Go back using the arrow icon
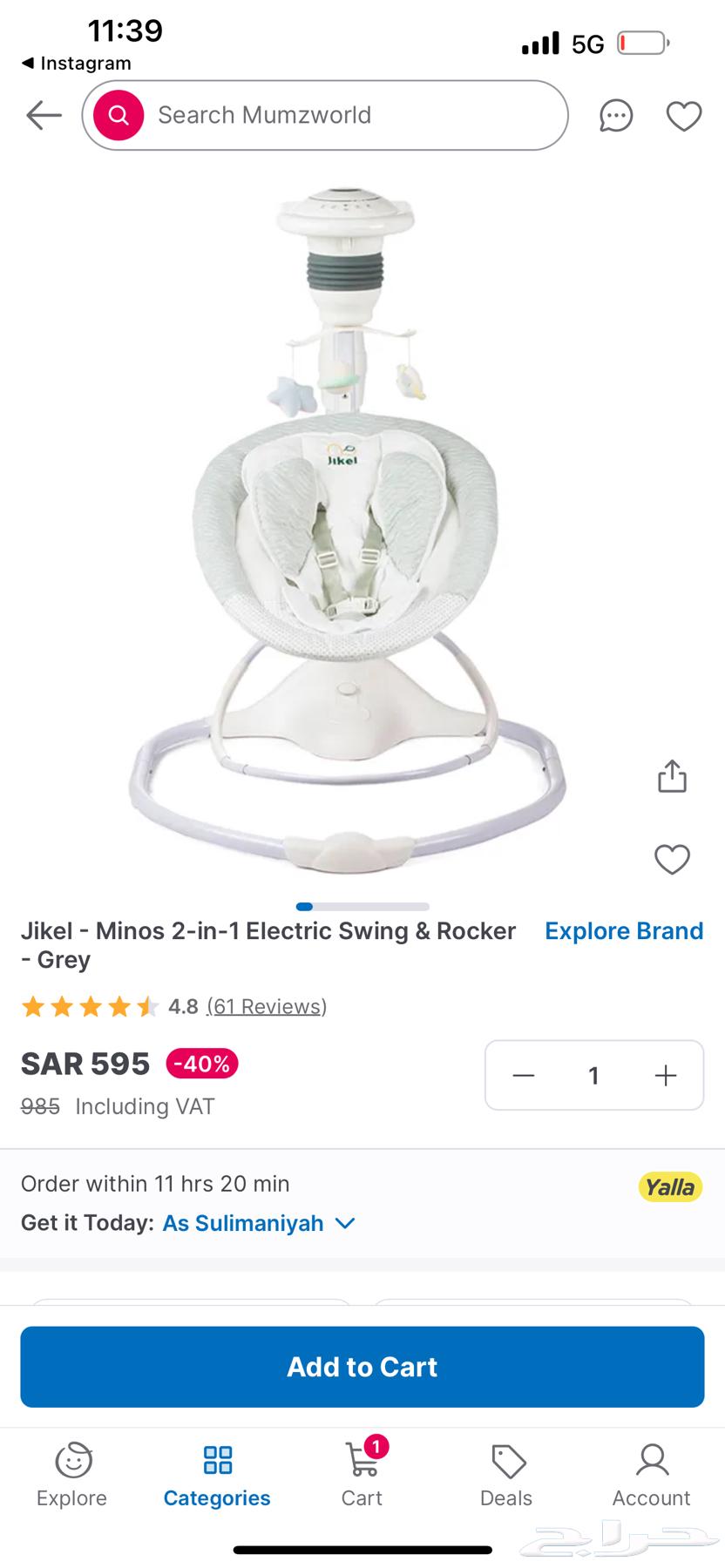The height and width of the screenshot is (1568, 725). (44, 115)
